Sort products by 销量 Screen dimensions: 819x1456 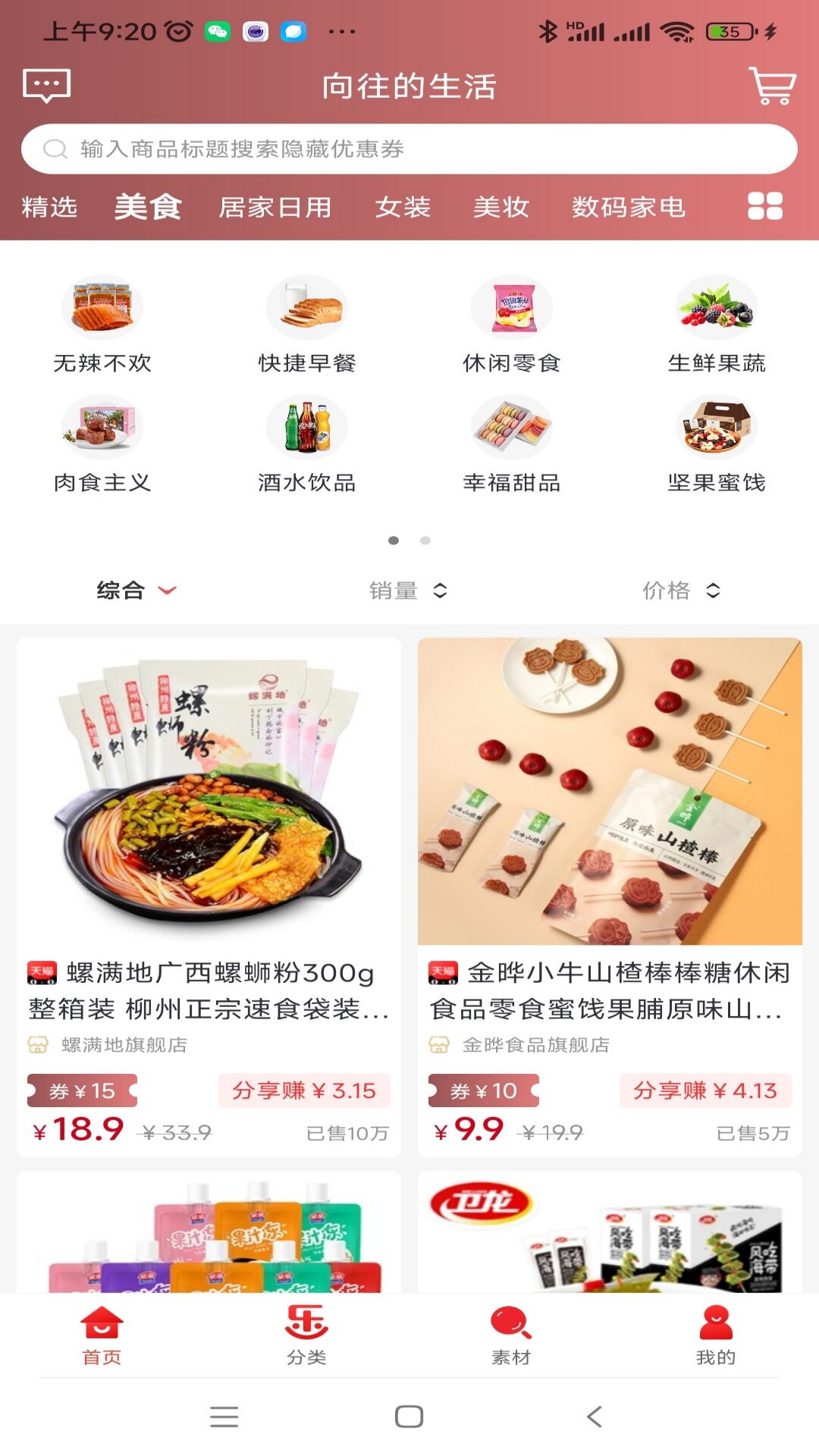[408, 590]
